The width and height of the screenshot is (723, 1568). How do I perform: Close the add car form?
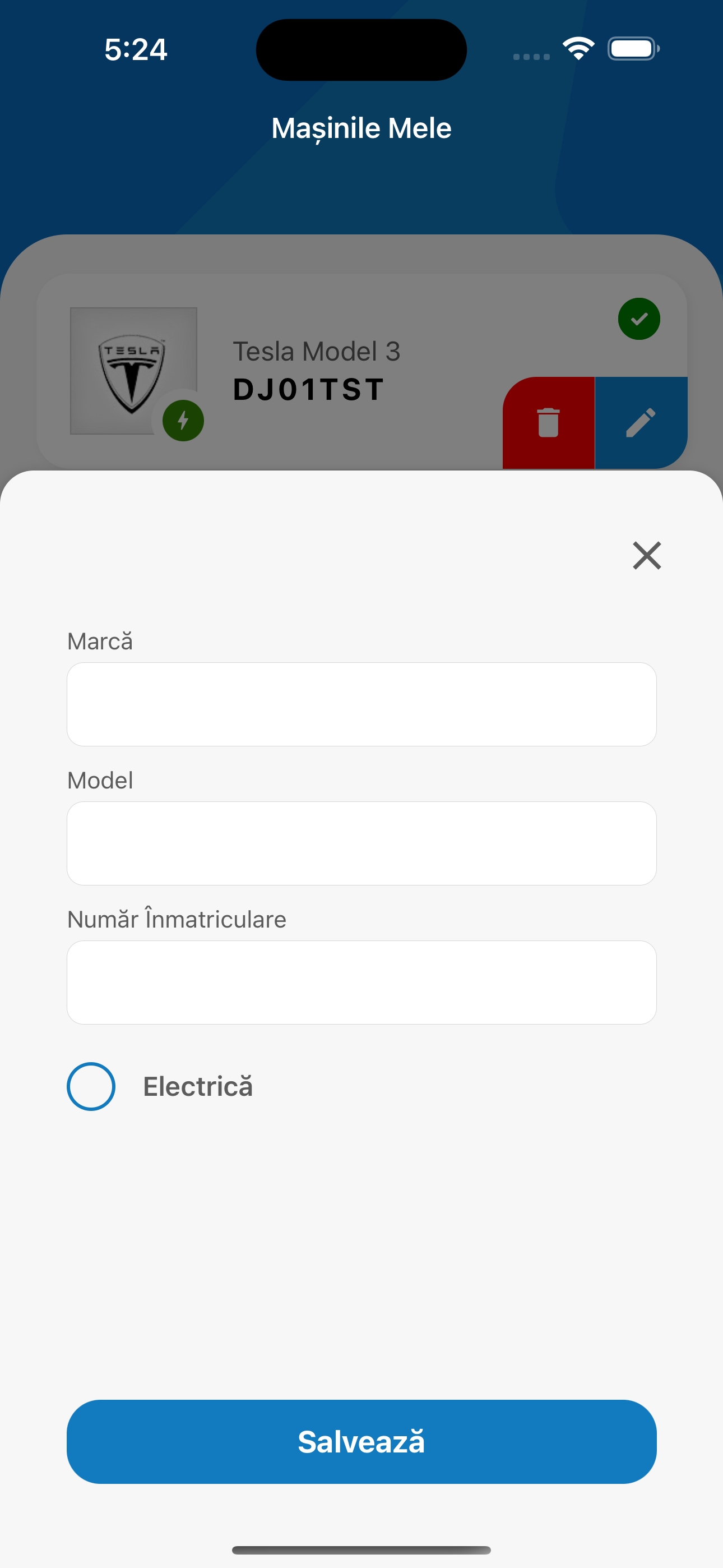click(x=646, y=555)
